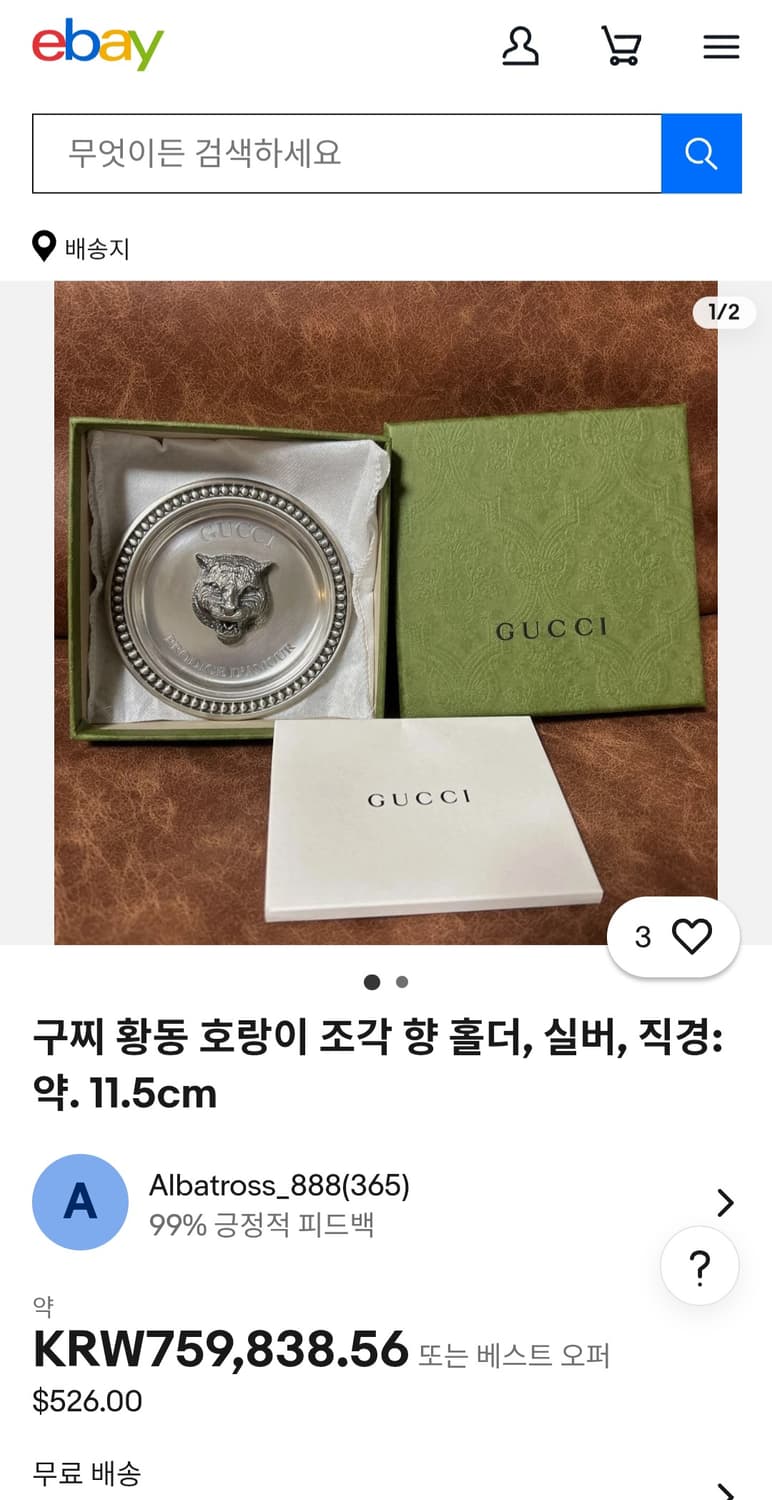772x1500 pixels.
Task: Expand seller details via the right chevron
Action: click(723, 1202)
